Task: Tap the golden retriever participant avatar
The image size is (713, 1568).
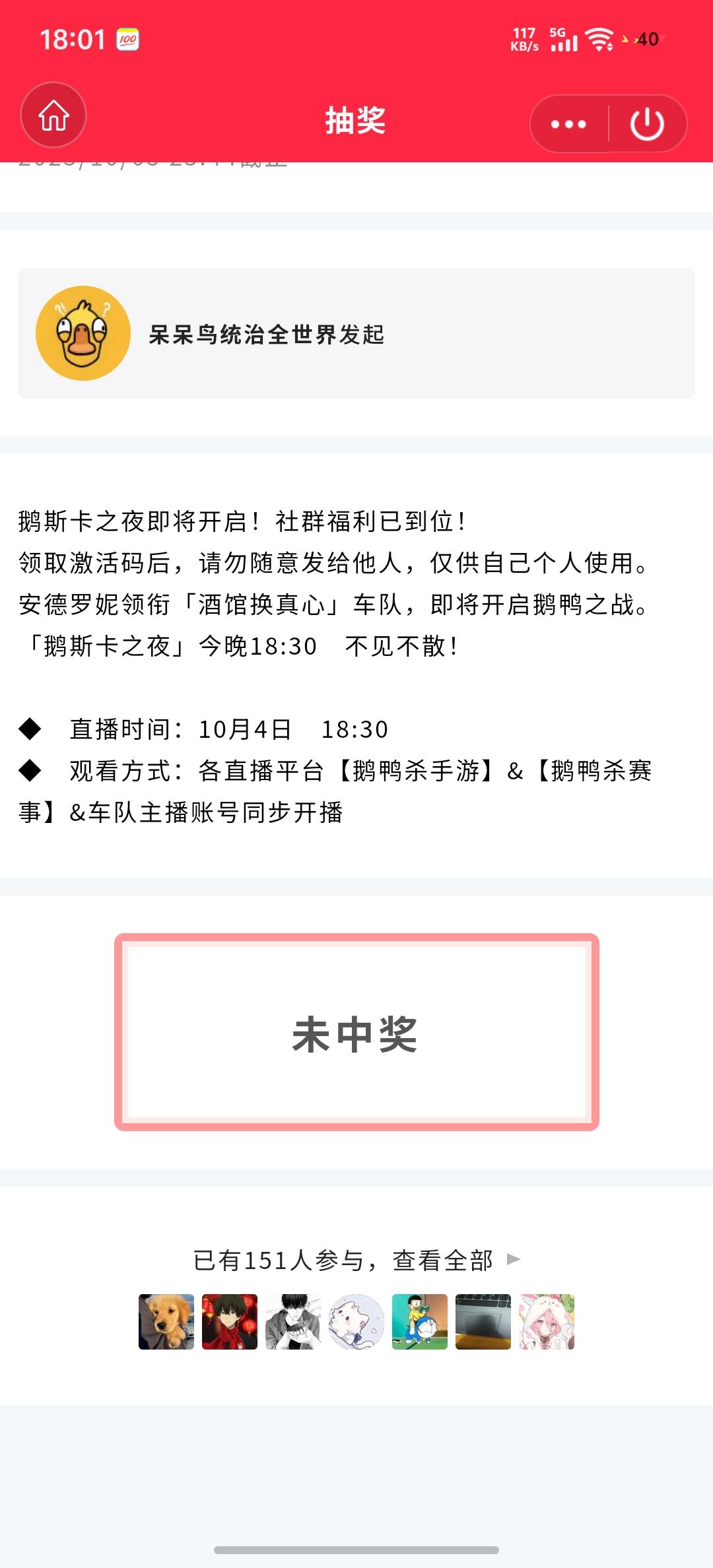Action: pyautogui.click(x=166, y=1323)
